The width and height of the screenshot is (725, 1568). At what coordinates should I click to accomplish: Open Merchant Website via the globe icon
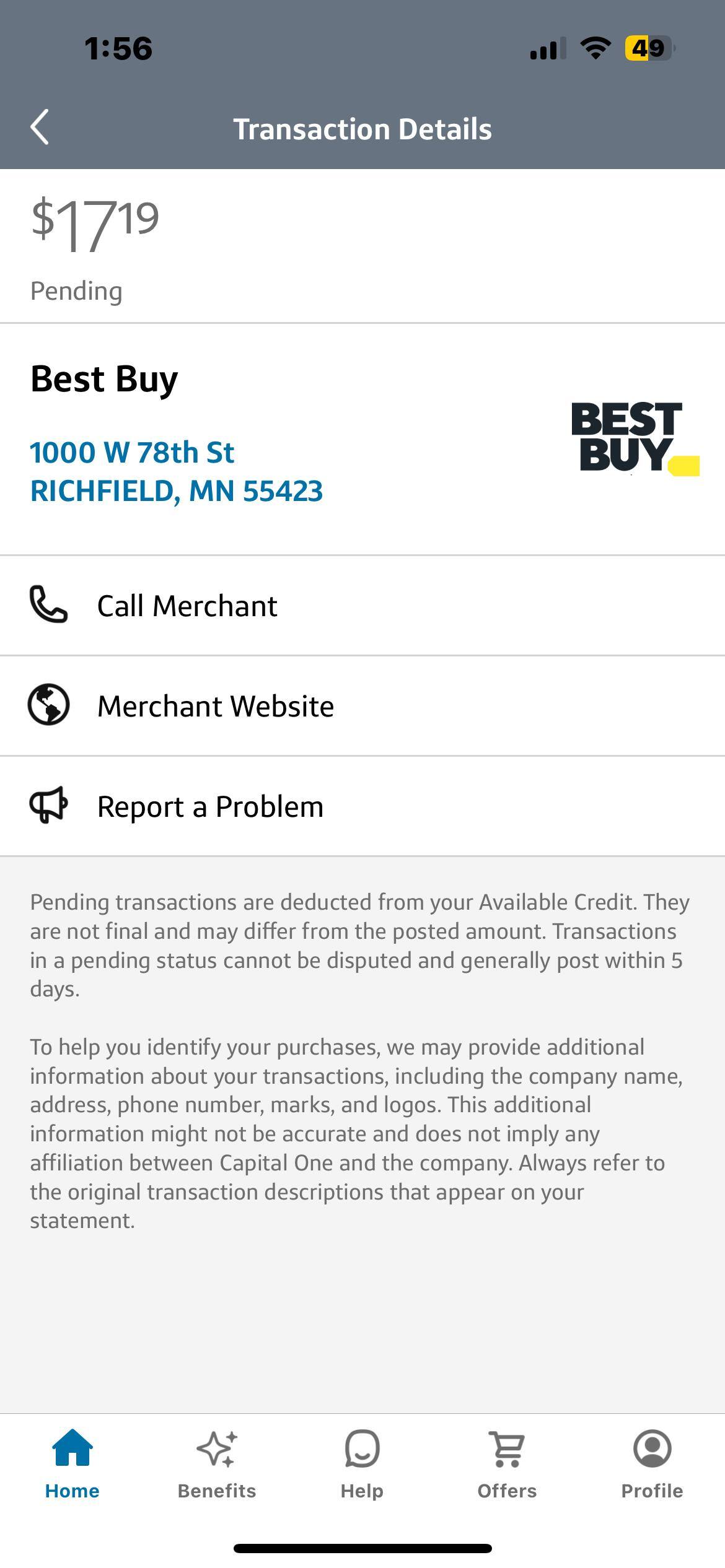[x=50, y=705]
